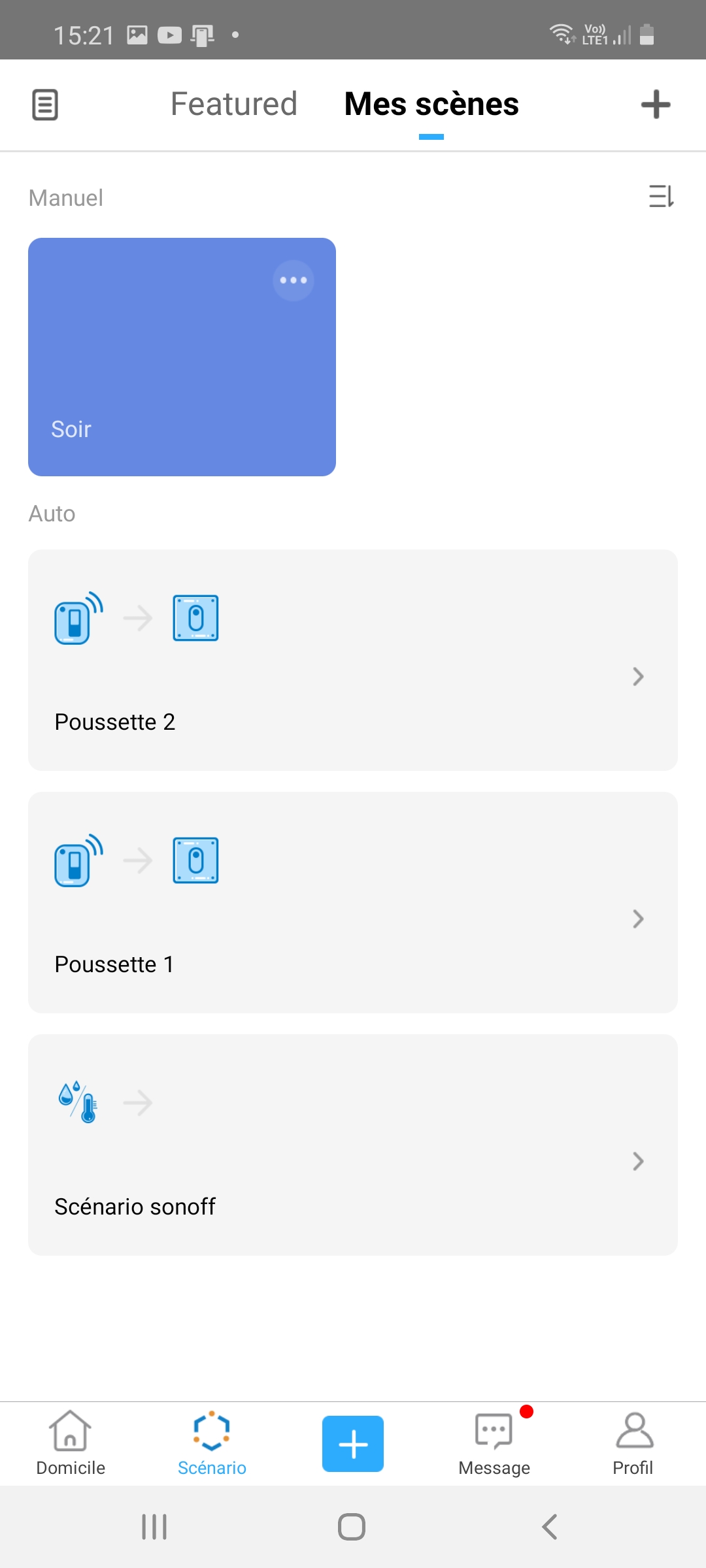Open the Poussette 1 automation
This screenshot has width=706, height=1568.
pyautogui.click(x=353, y=902)
